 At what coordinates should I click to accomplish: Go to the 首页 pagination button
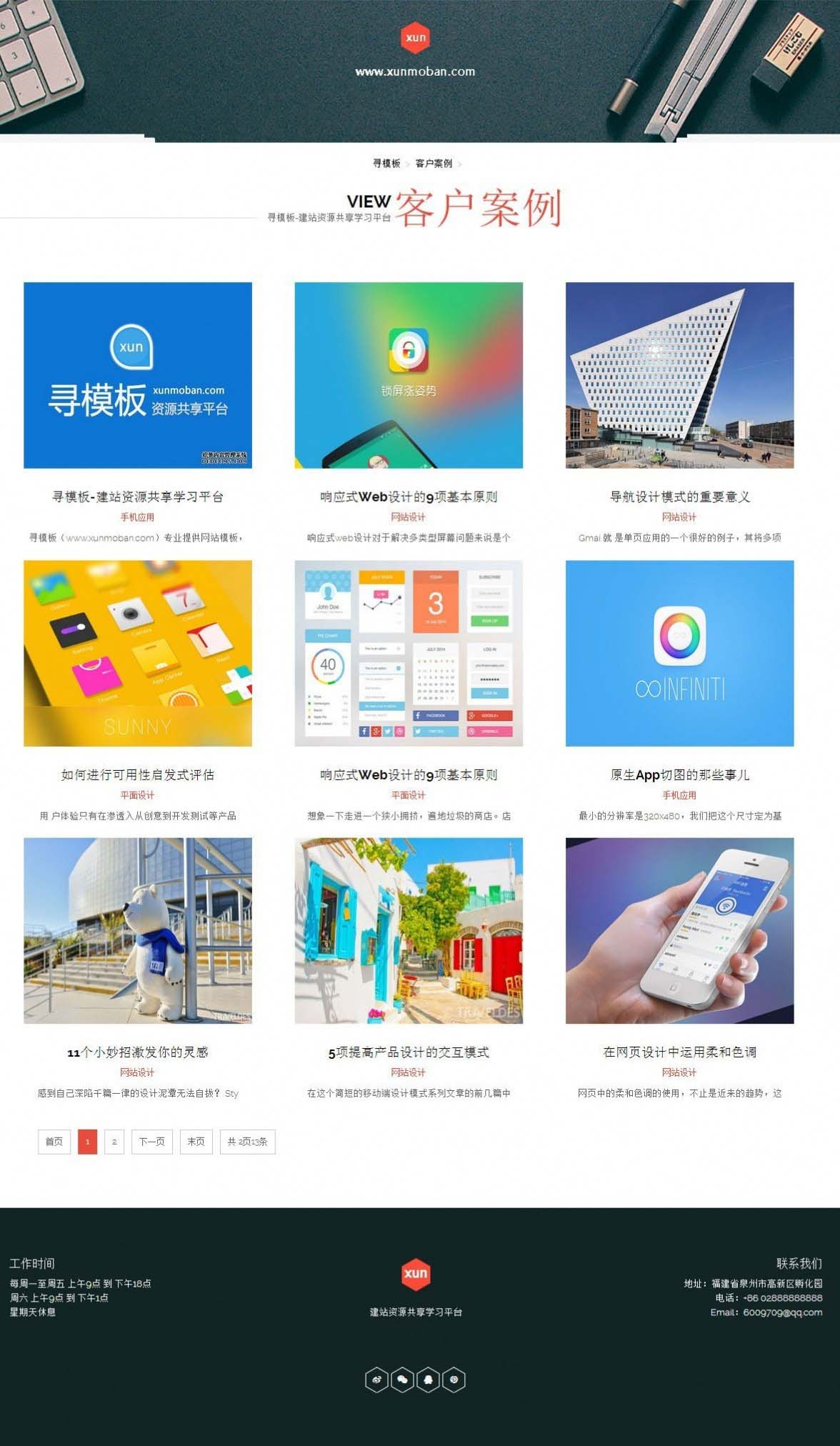(x=54, y=1142)
